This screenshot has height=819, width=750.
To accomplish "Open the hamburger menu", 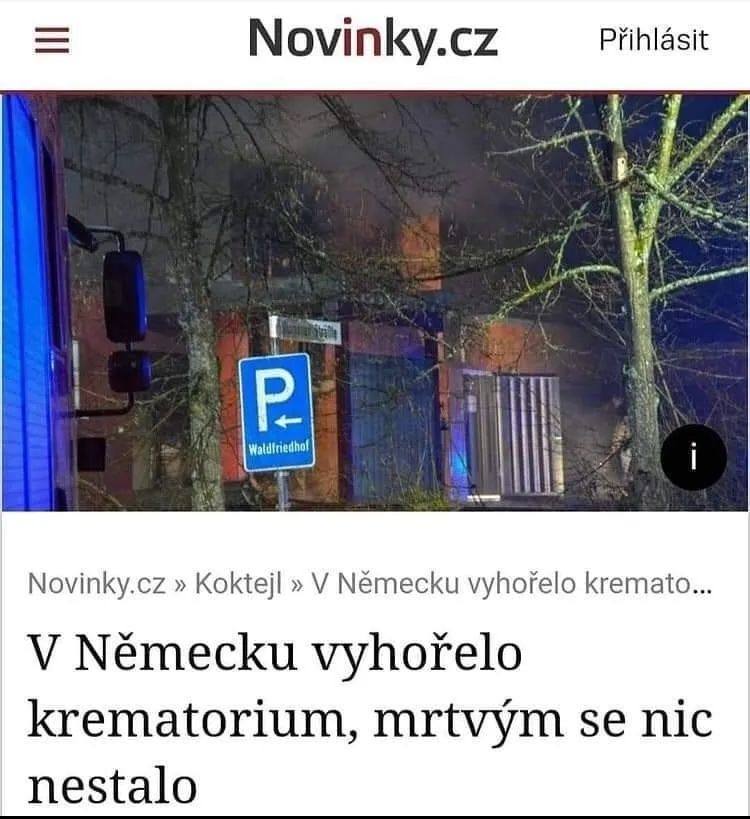I will [x=50, y=40].
